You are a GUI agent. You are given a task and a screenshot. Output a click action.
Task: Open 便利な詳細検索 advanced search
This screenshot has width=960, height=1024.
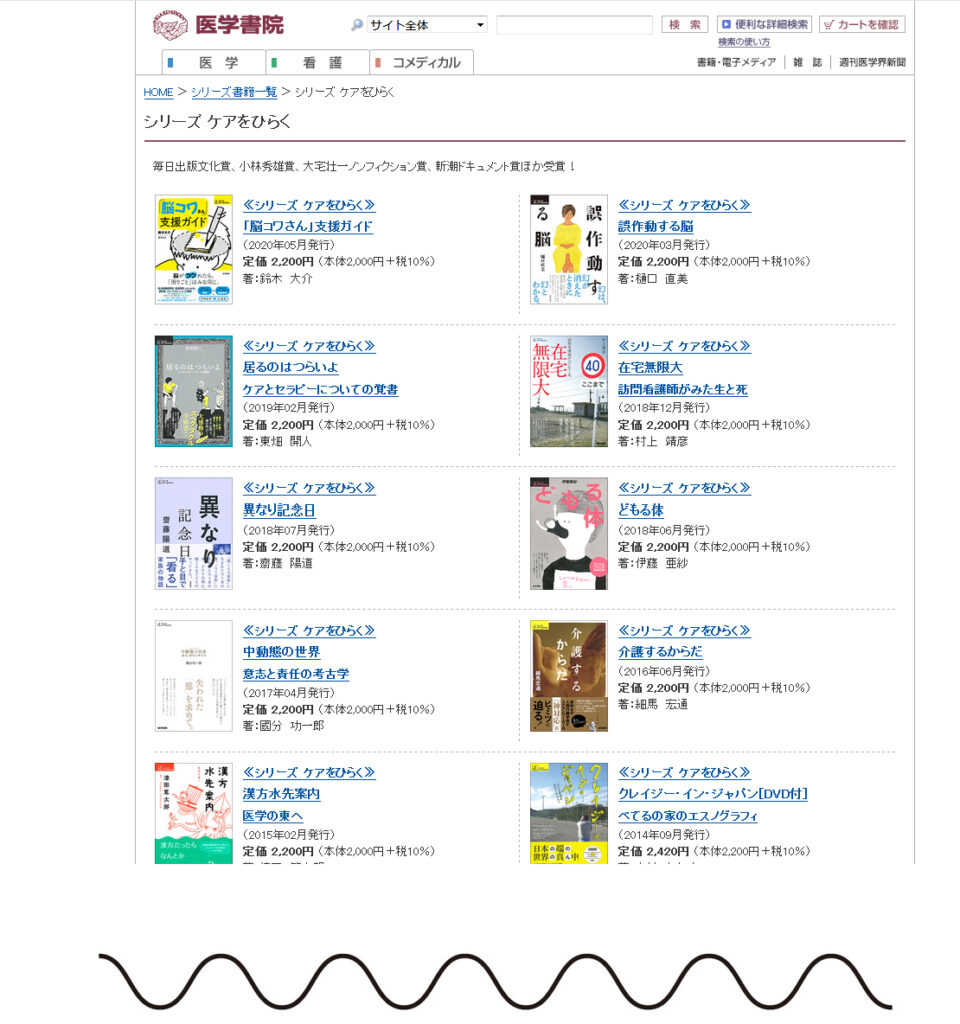tap(764, 25)
